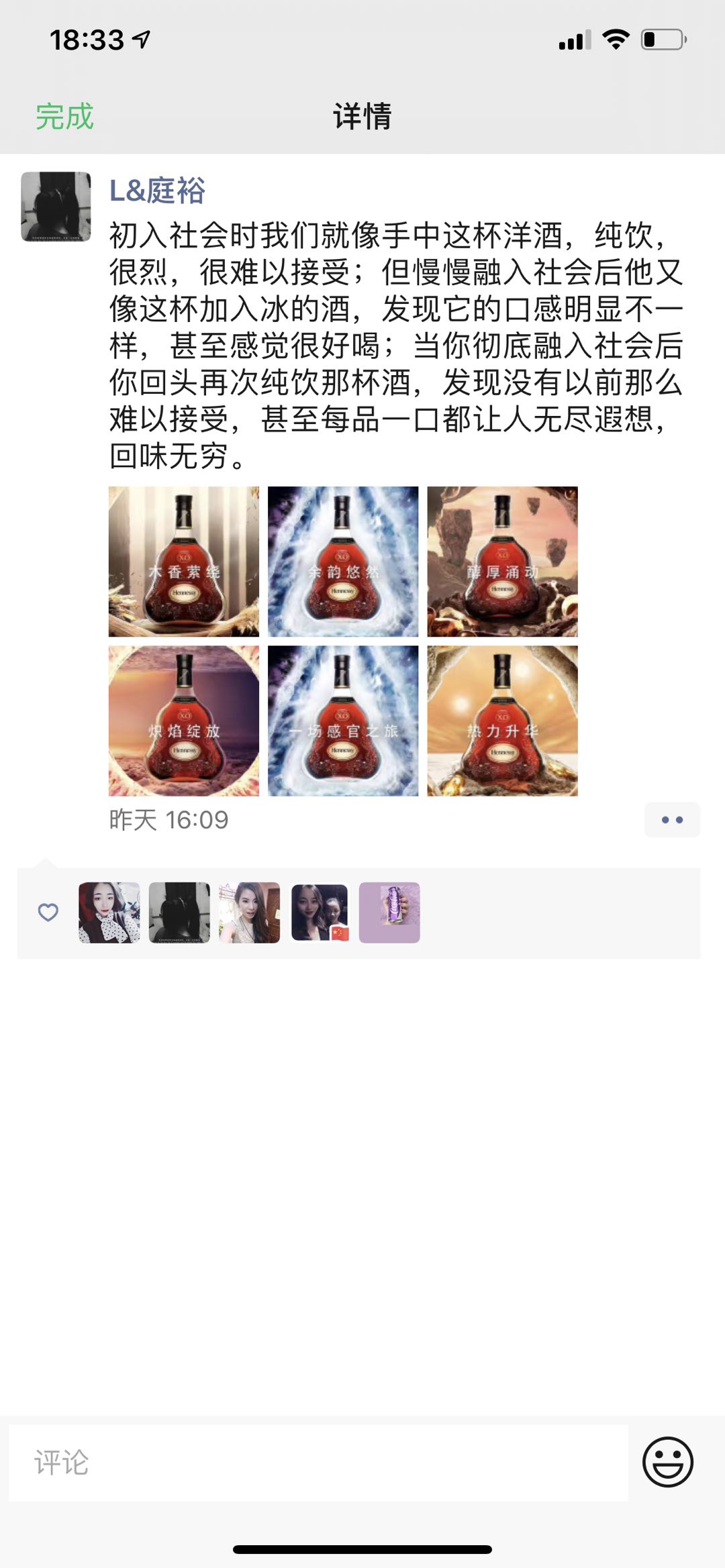Open the emoji picker beside the comment box
725x1568 pixels.
coord(667,1462)
